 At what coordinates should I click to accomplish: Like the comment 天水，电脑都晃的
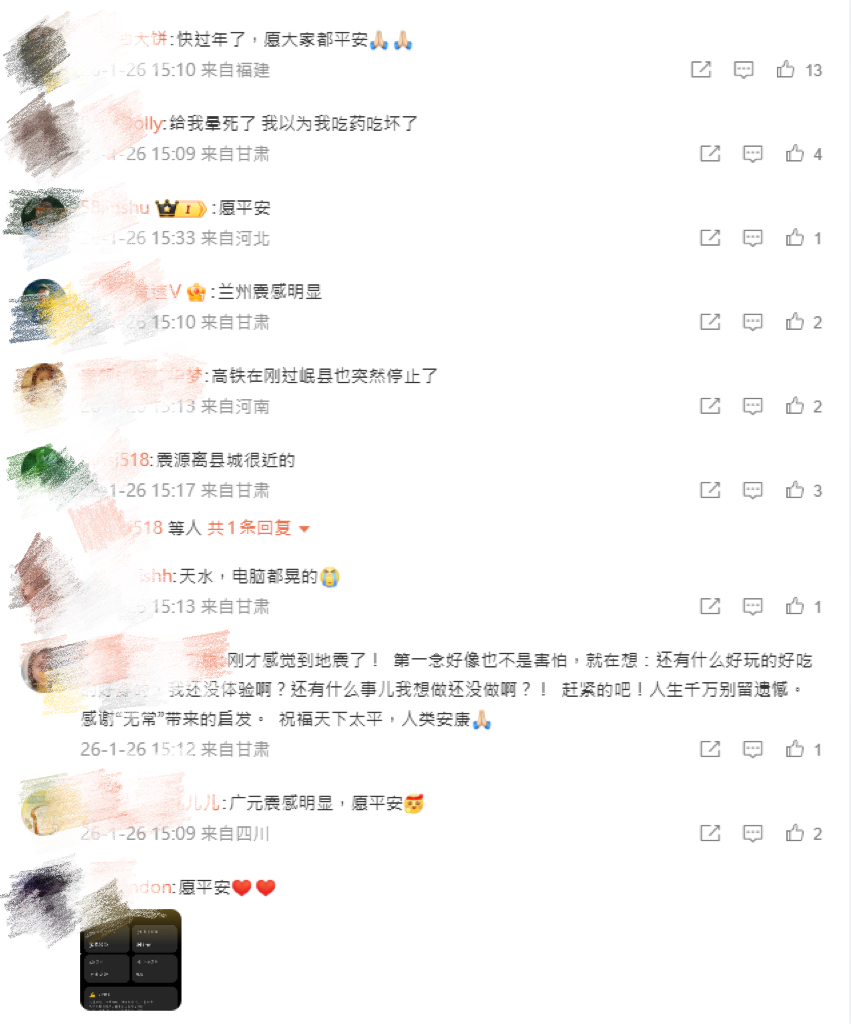click(795, 606)
